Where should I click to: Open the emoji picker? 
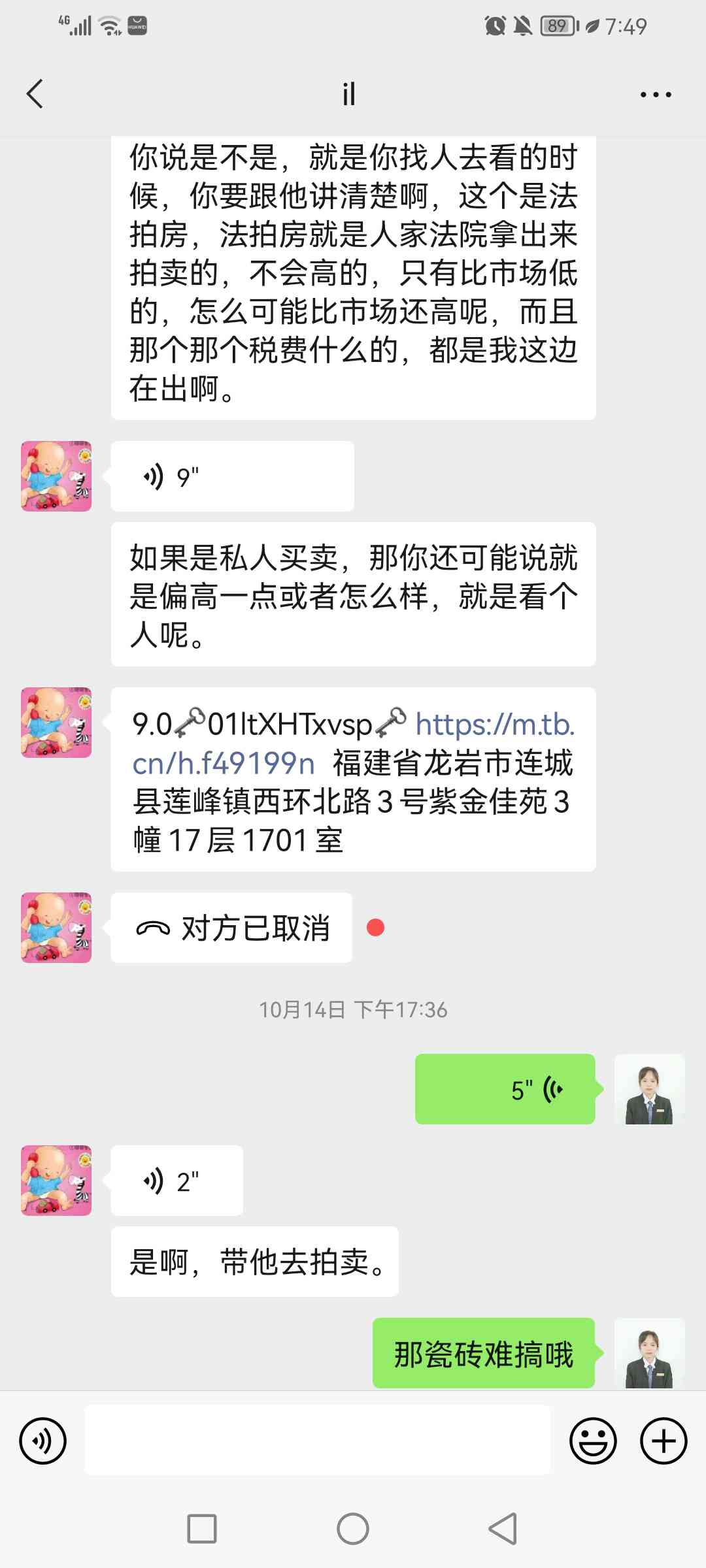593,1441
